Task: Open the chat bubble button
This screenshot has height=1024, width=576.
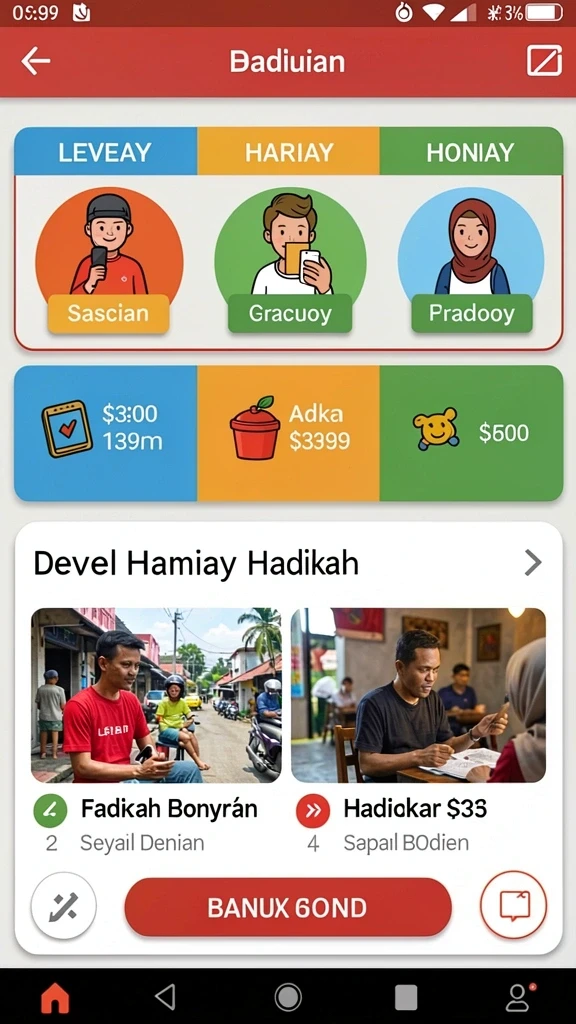Action: [x=513, y=905]
